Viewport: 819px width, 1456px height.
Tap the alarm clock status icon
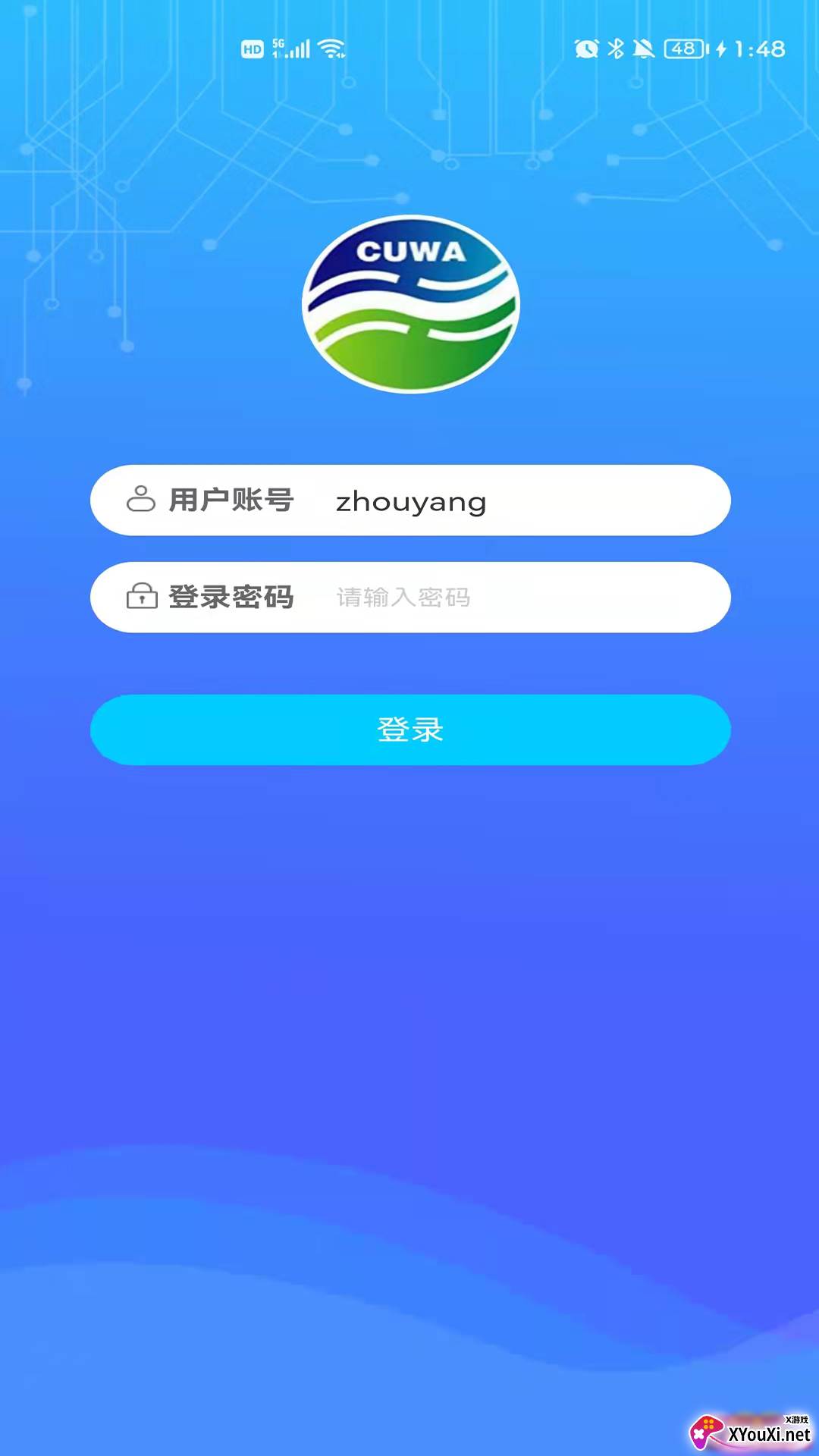(x=585, y=48)
